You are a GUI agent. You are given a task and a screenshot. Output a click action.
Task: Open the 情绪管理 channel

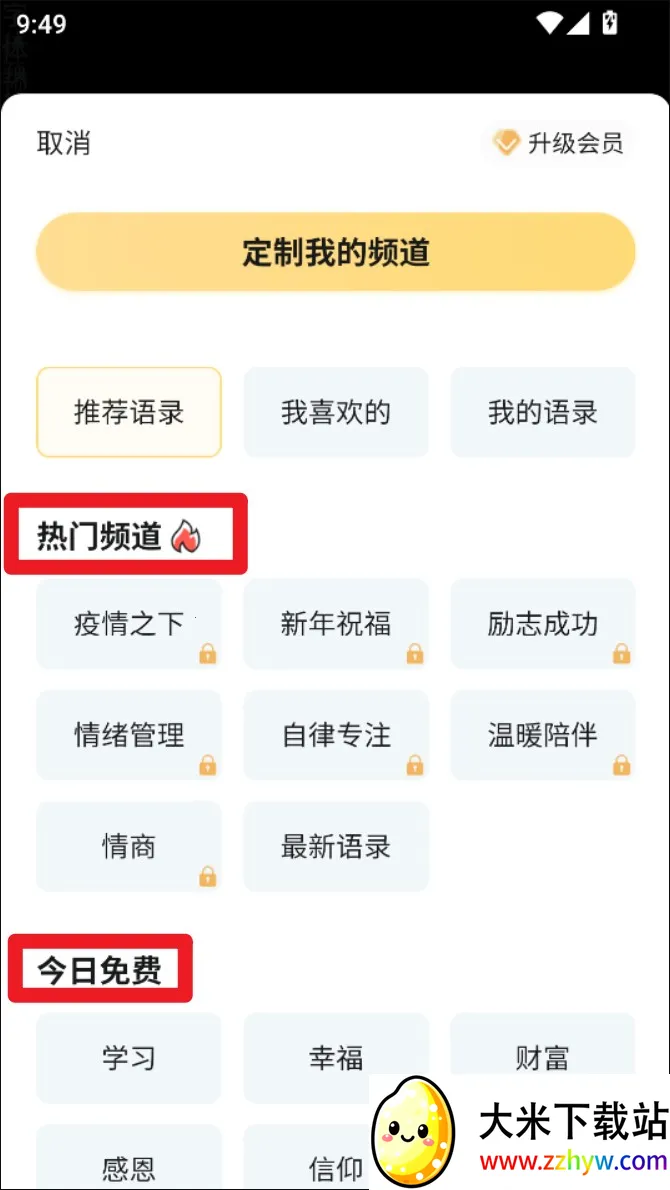pos(129,735)
